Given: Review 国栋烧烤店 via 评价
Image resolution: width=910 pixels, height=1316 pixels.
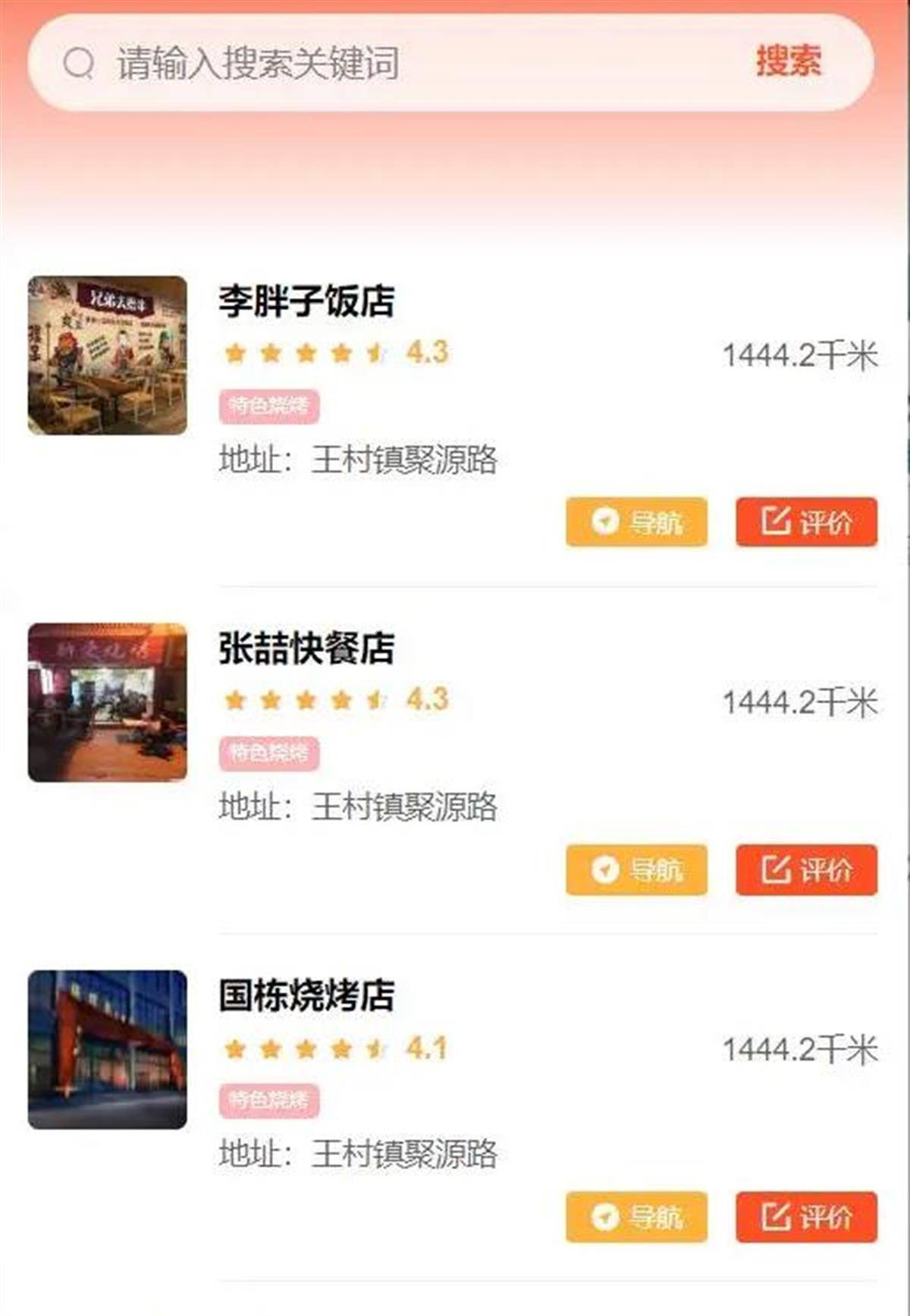Looking at the screenshot, I should tap(806, 1217).
